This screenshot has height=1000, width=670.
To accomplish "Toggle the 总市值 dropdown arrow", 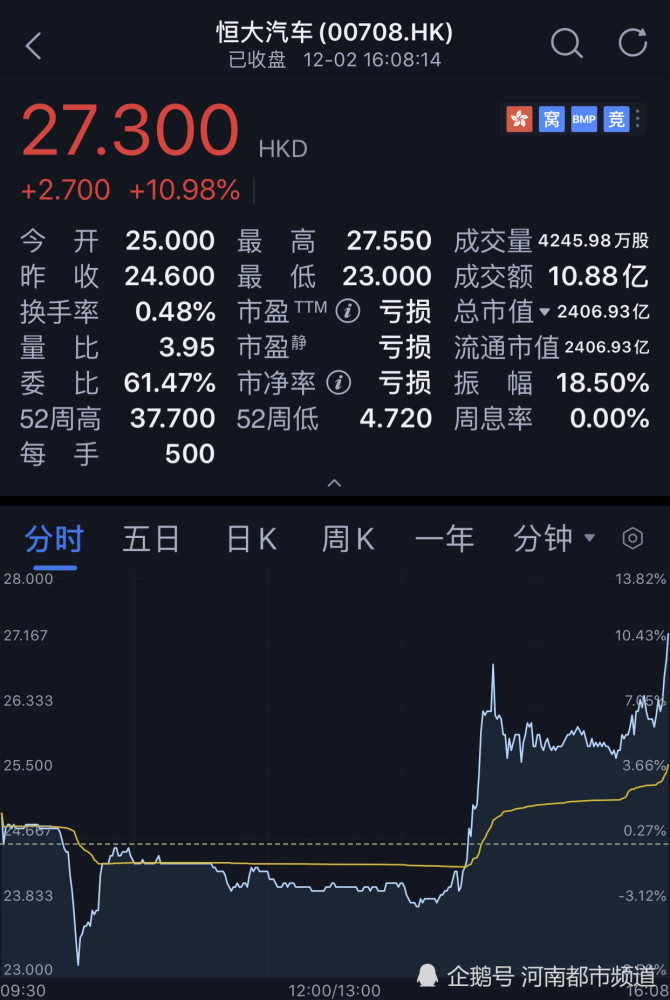I will (x=545, y=312).
